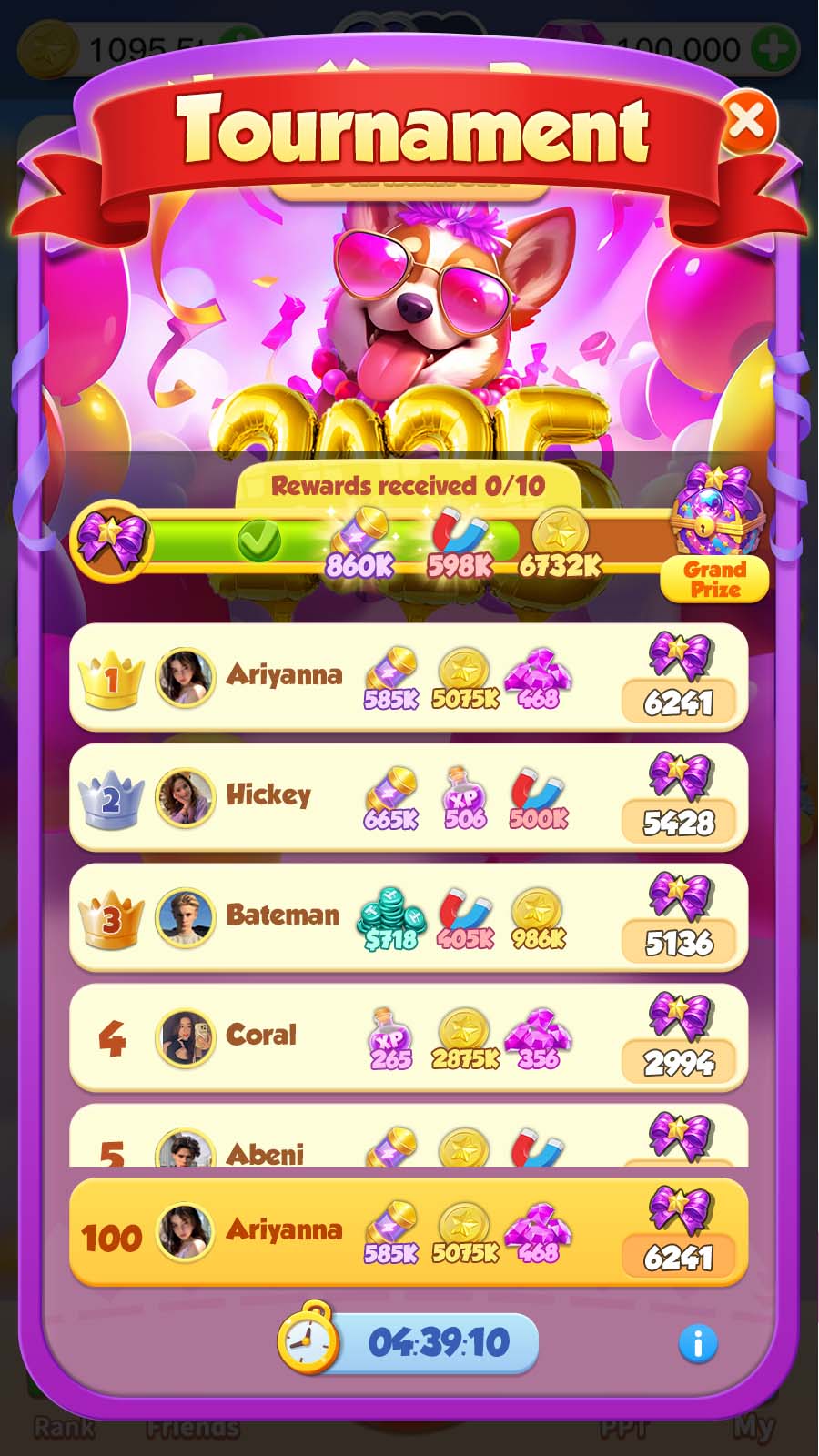Open your own rank 100 row
Viewport: 819px width, 1456px height.
408,1232
